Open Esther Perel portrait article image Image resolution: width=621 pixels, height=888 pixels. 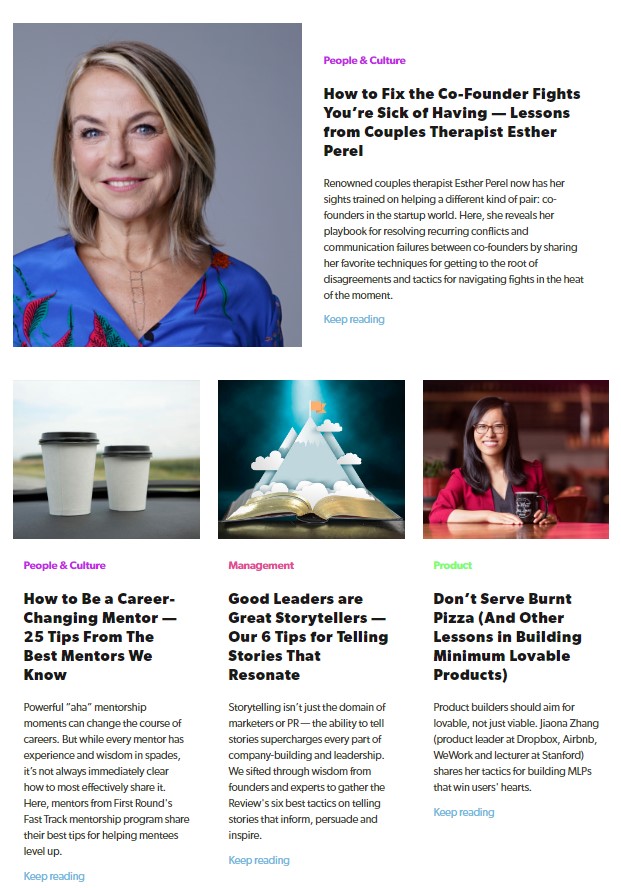(x=157, y=185)
